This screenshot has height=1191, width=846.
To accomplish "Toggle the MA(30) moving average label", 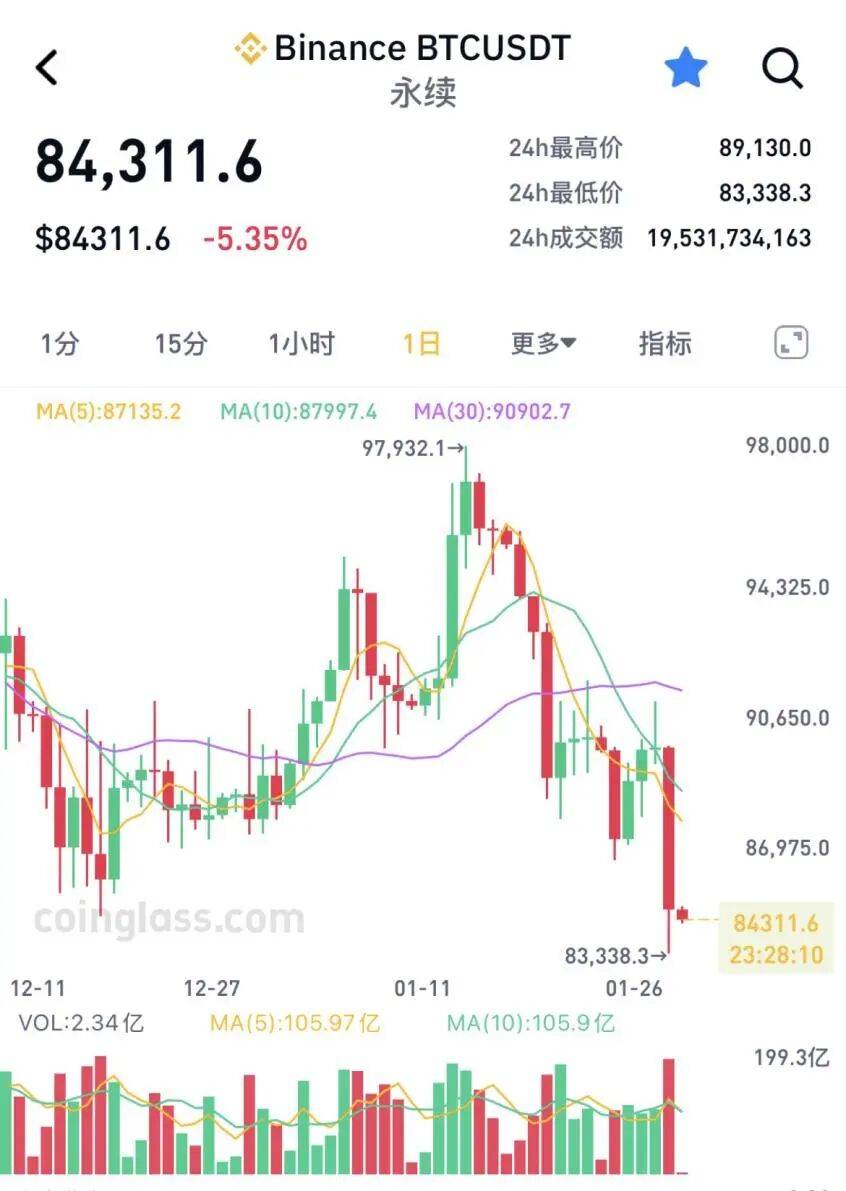I will (x=493, y=410).
